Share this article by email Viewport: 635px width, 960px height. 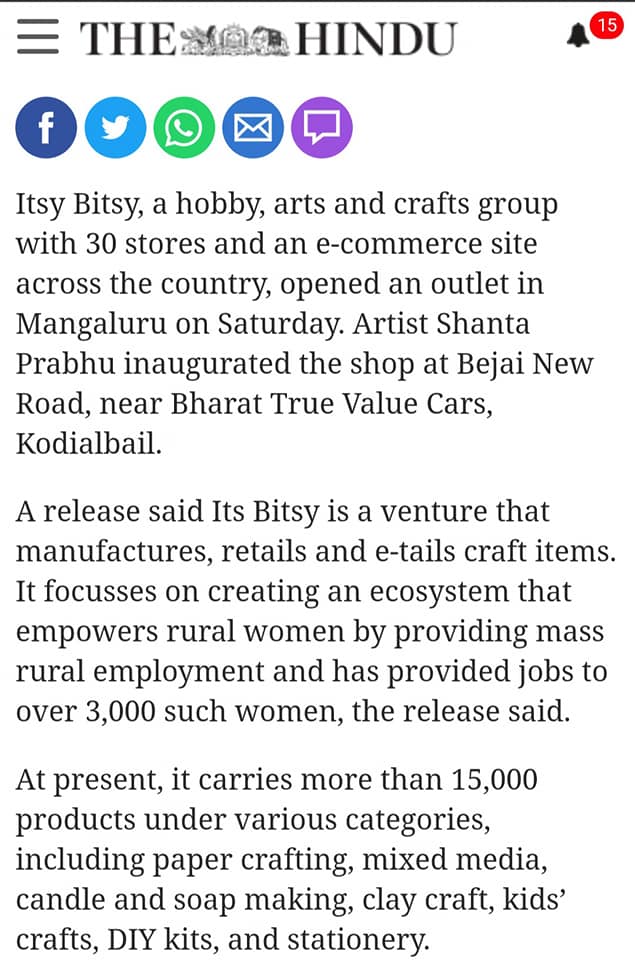[252, 128]
